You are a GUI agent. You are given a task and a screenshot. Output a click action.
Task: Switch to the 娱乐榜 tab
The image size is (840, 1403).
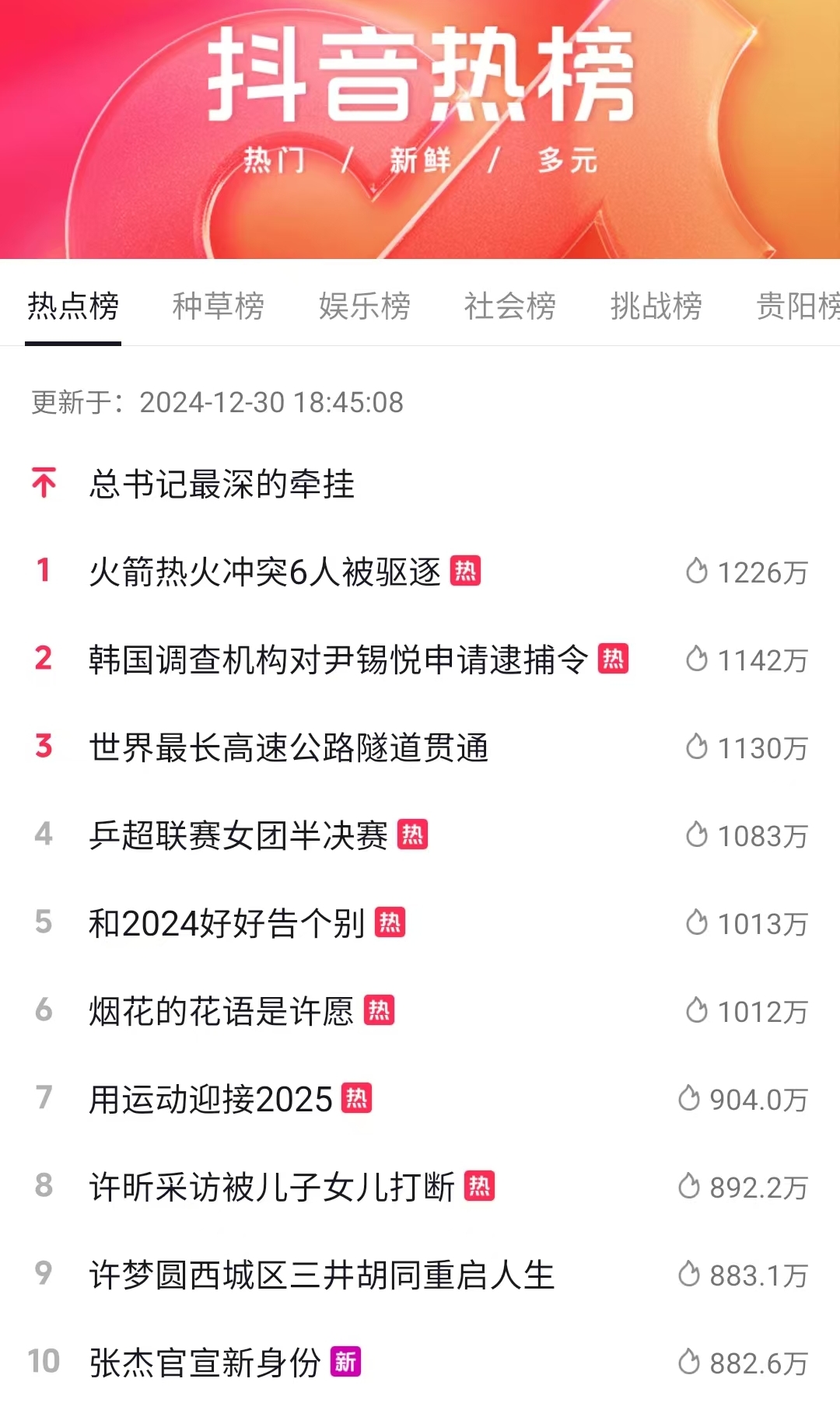tap(364, 306)
